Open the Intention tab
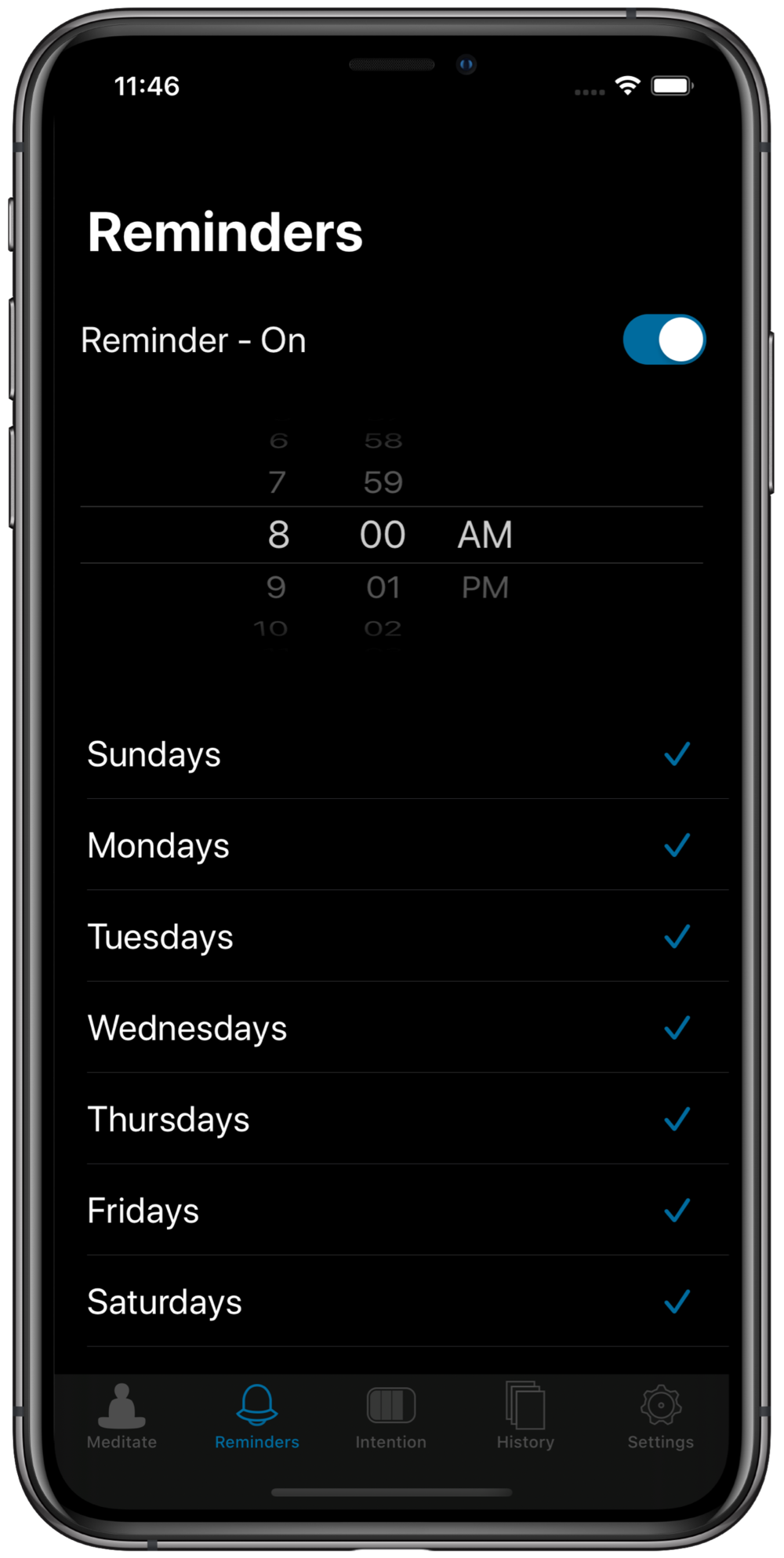Screen dimensions: 784x1558 pyautogui.click(x=390, y=1417)
